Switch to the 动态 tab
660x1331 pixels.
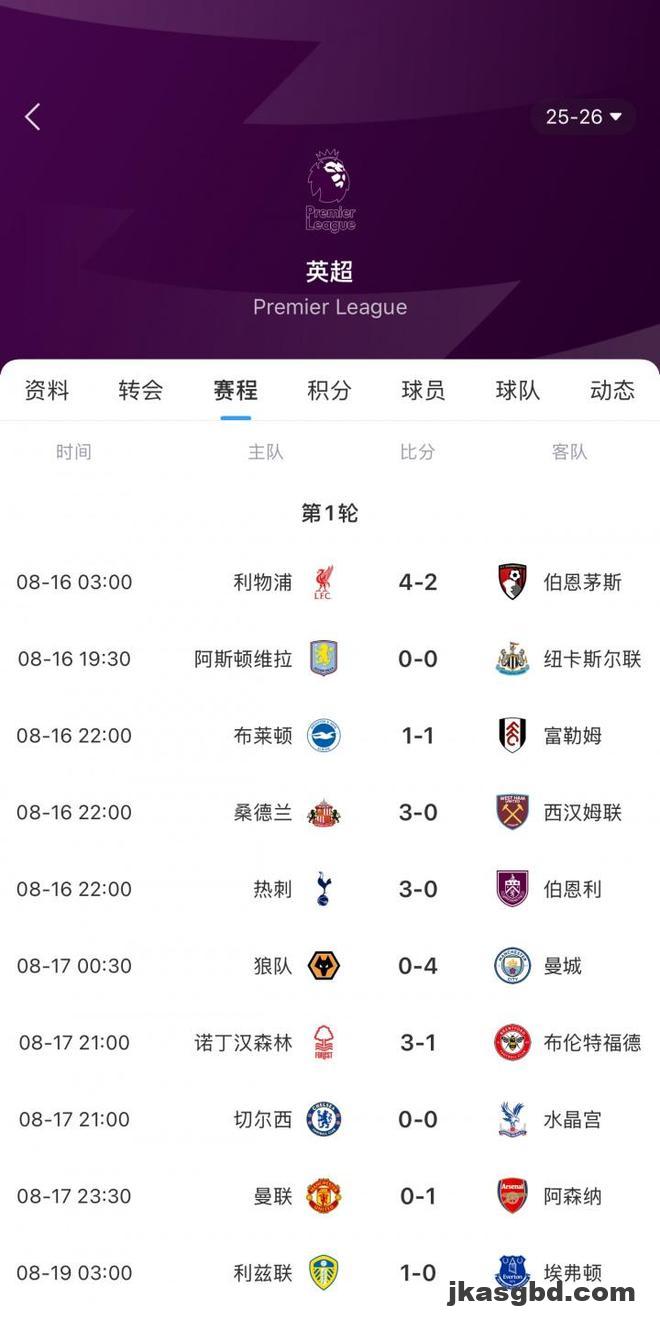tap(612, 390)
